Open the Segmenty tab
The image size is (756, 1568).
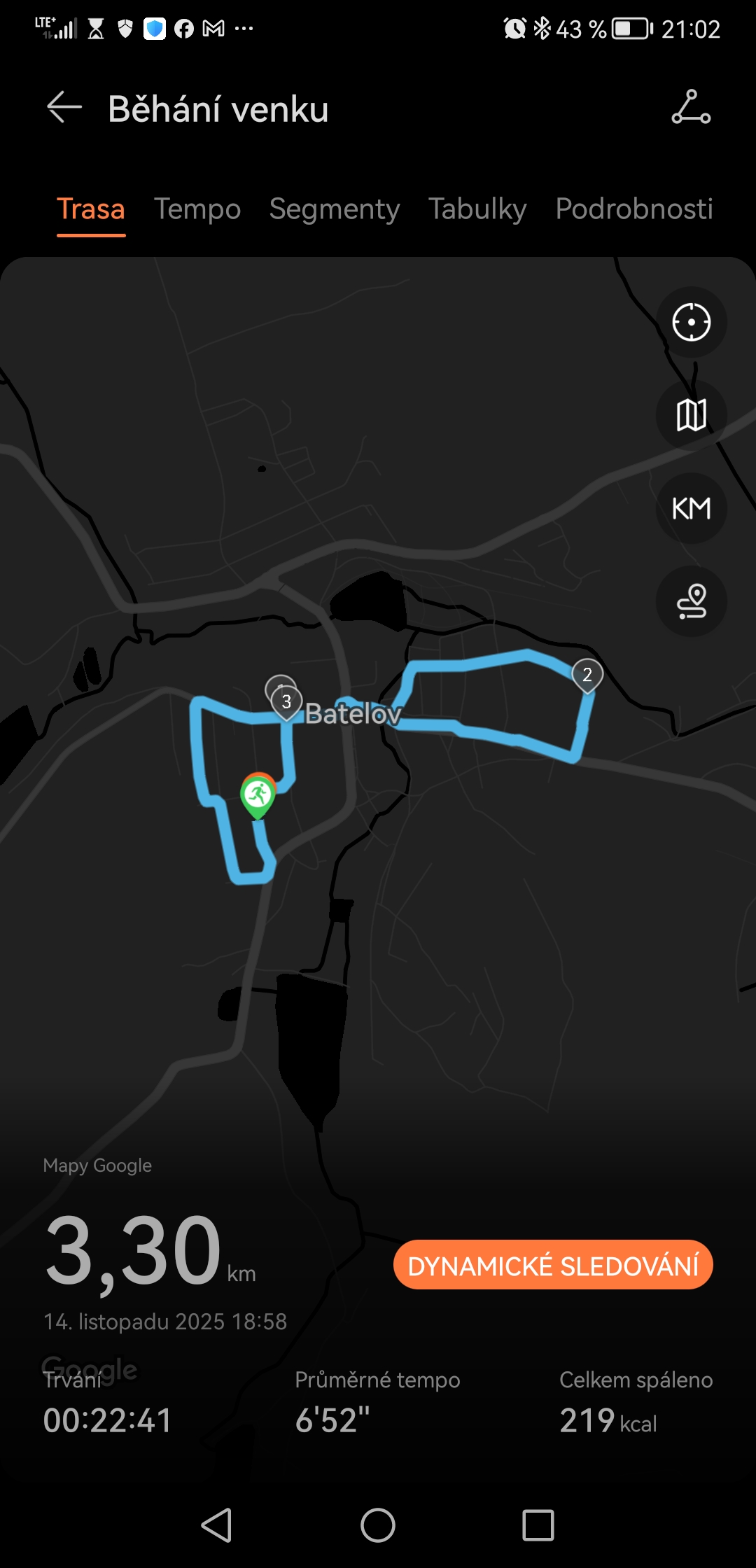[x=335, y=209]
